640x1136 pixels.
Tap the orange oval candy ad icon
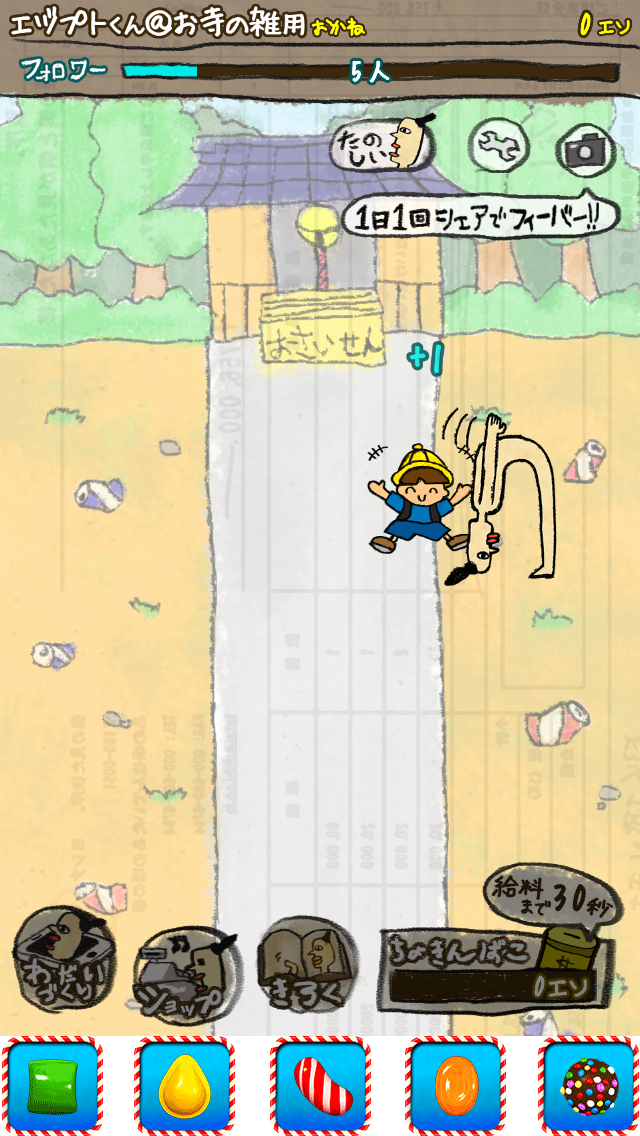coord(454,1086)
